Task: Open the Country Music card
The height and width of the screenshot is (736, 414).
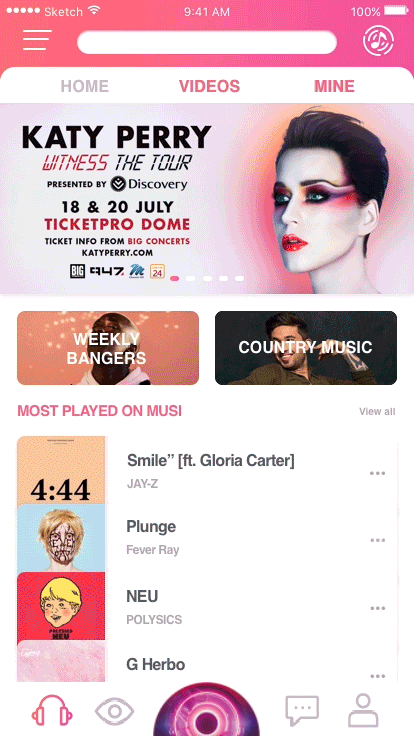Action: [306, 348]
